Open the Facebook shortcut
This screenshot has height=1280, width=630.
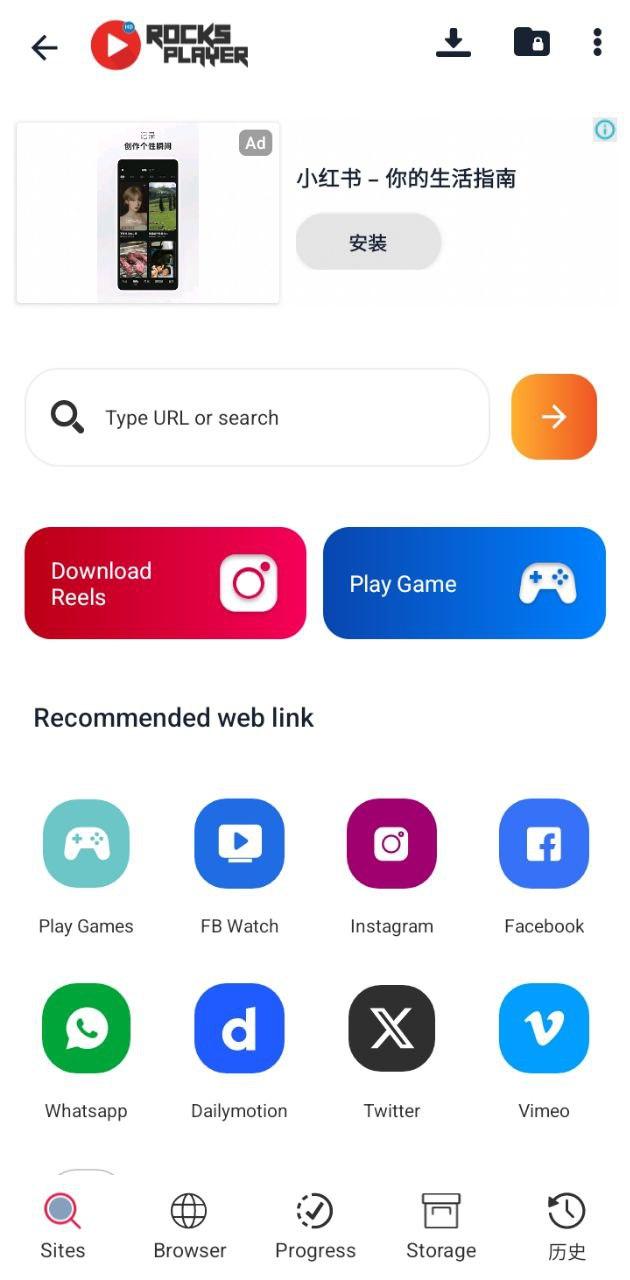click(543, 844)
